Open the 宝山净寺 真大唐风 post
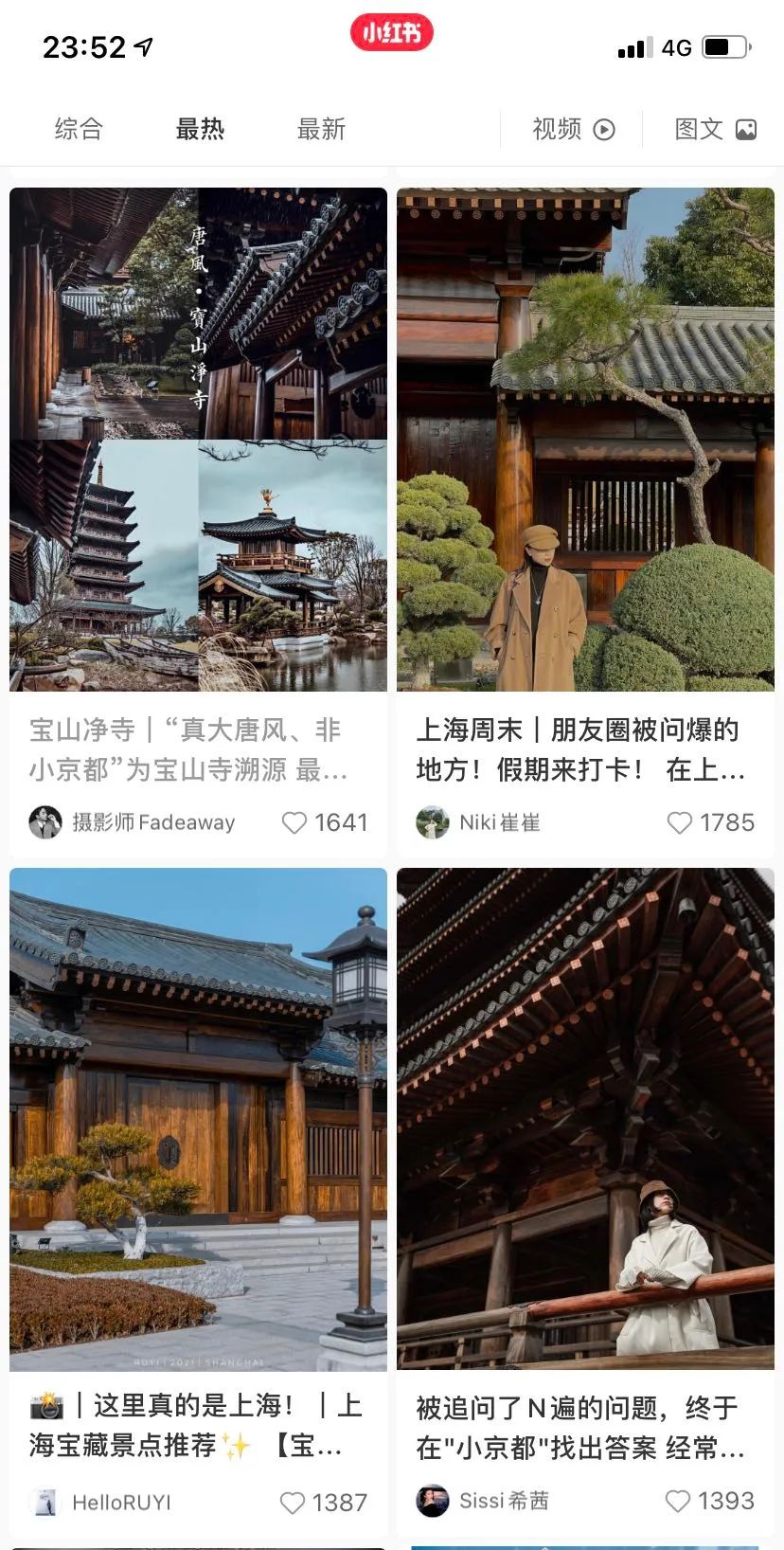Screen dimensions: 784x1550 [198, 440]
